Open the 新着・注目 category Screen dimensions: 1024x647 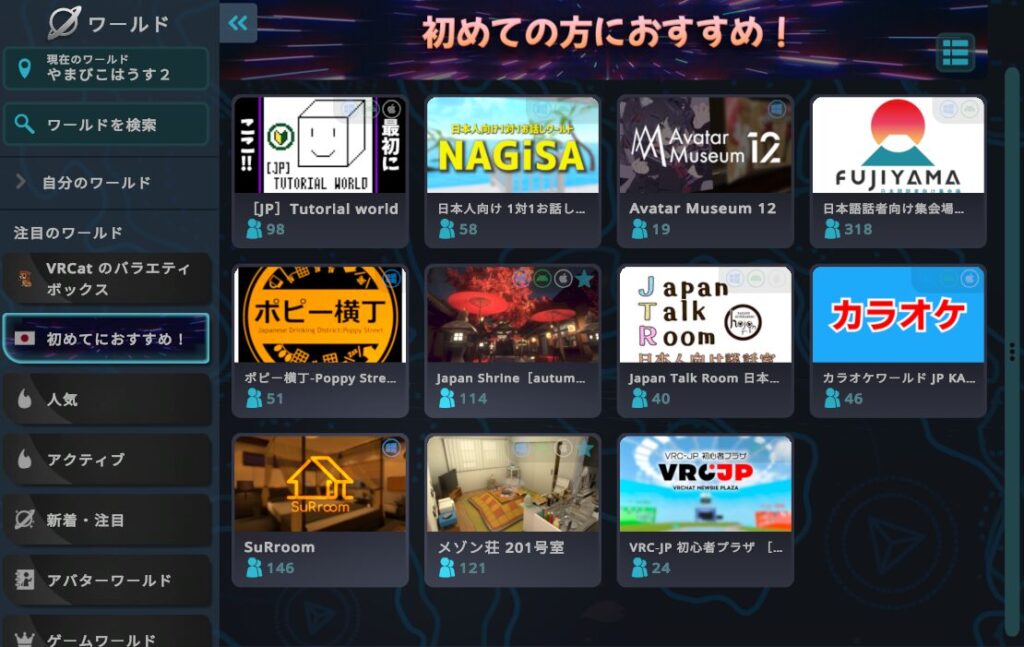[106, 520]
